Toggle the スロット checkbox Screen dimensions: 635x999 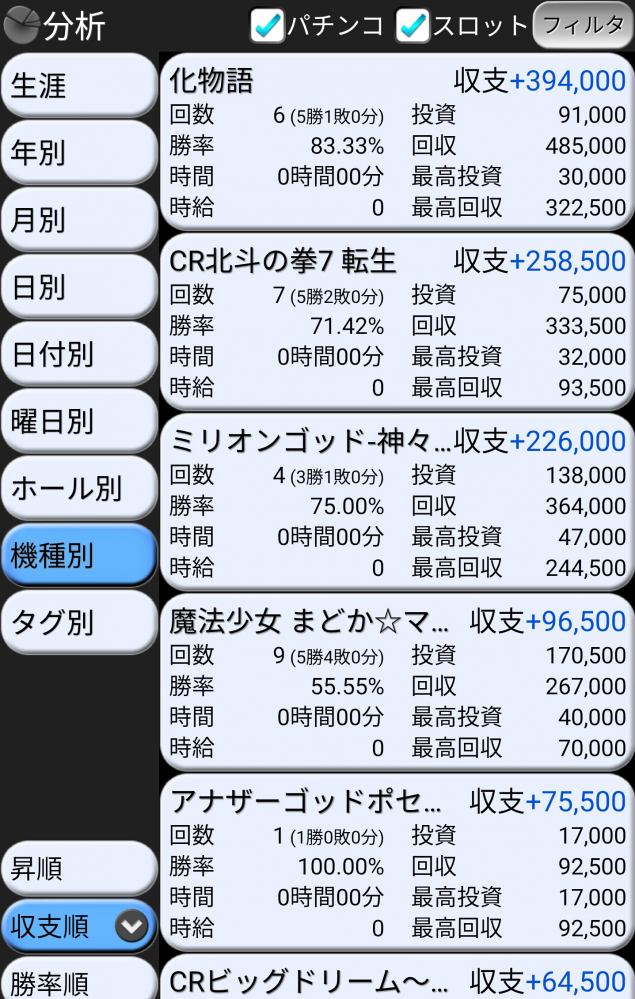[413, 26]
